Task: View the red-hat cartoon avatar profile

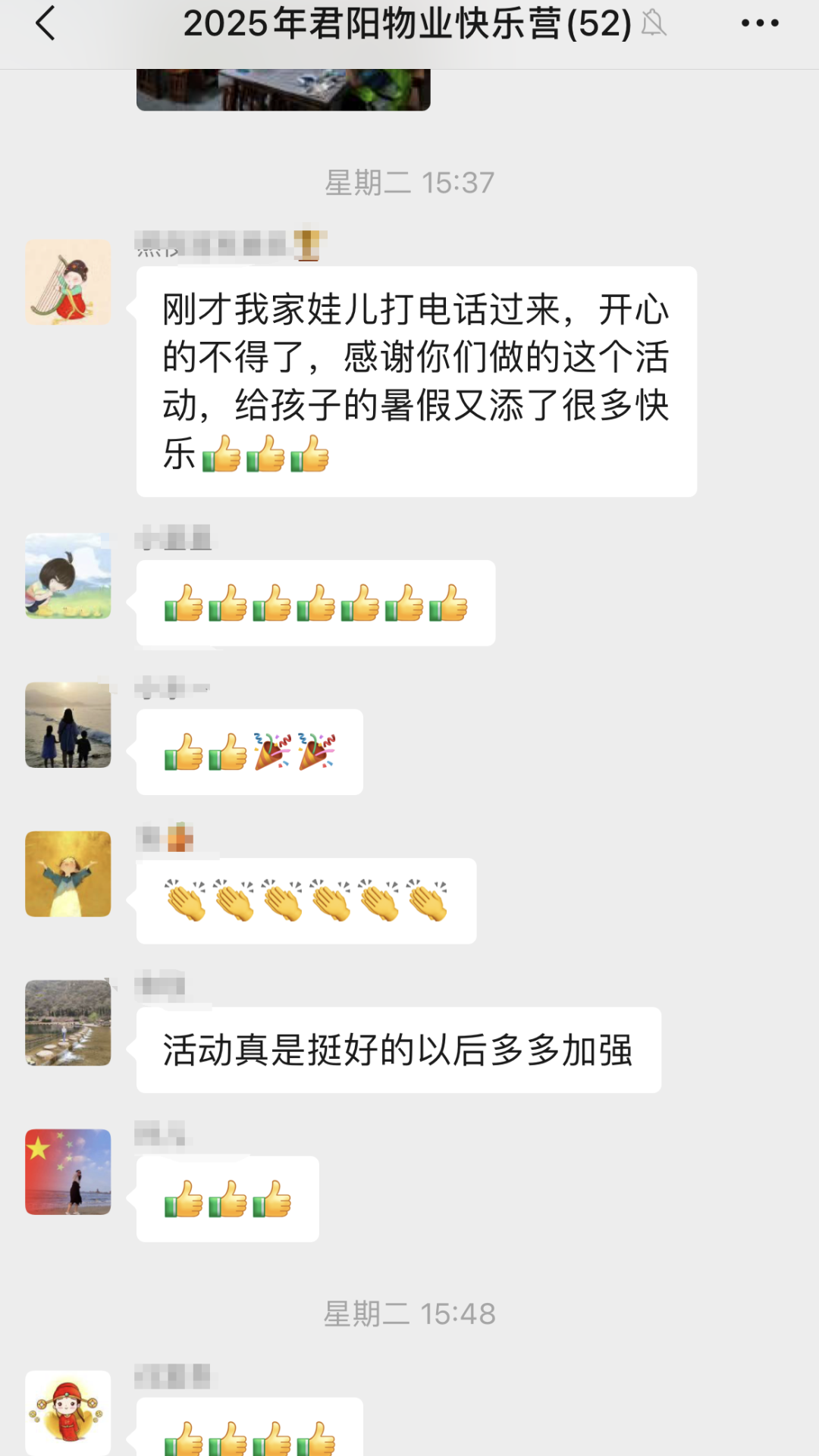Action: tap(68, 1411)
